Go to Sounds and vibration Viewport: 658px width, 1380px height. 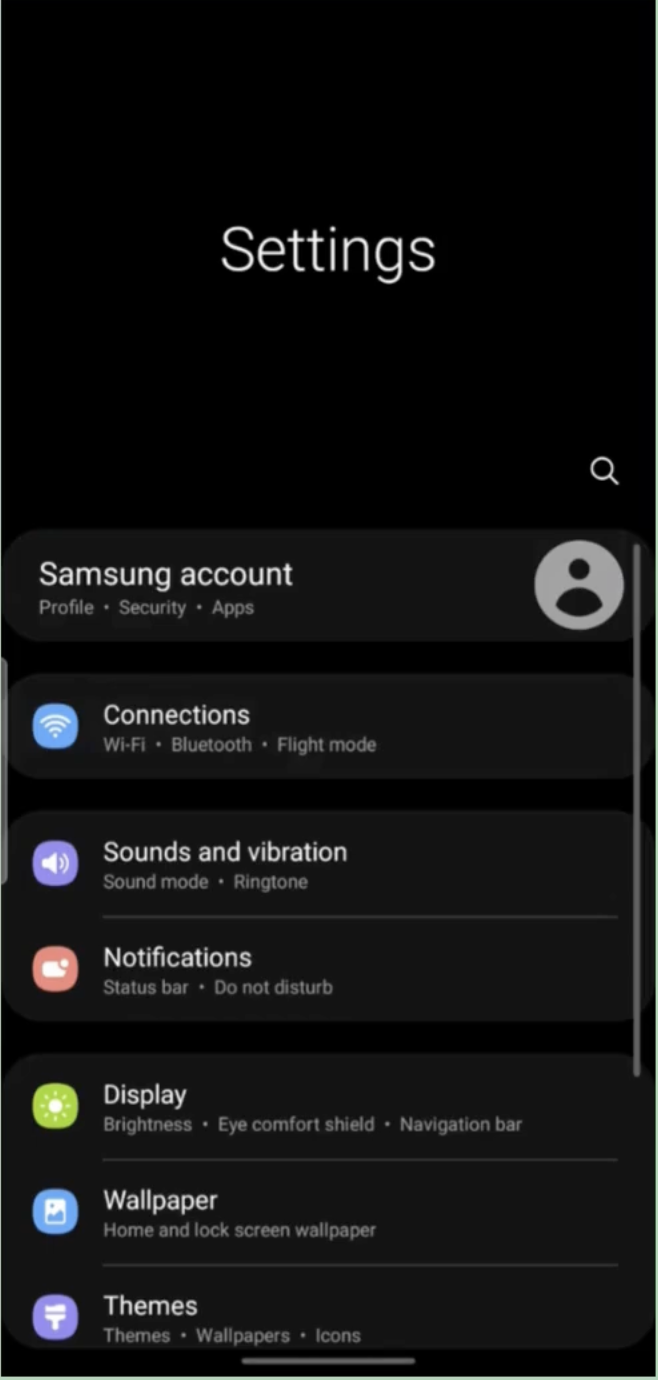coord(300,864)
